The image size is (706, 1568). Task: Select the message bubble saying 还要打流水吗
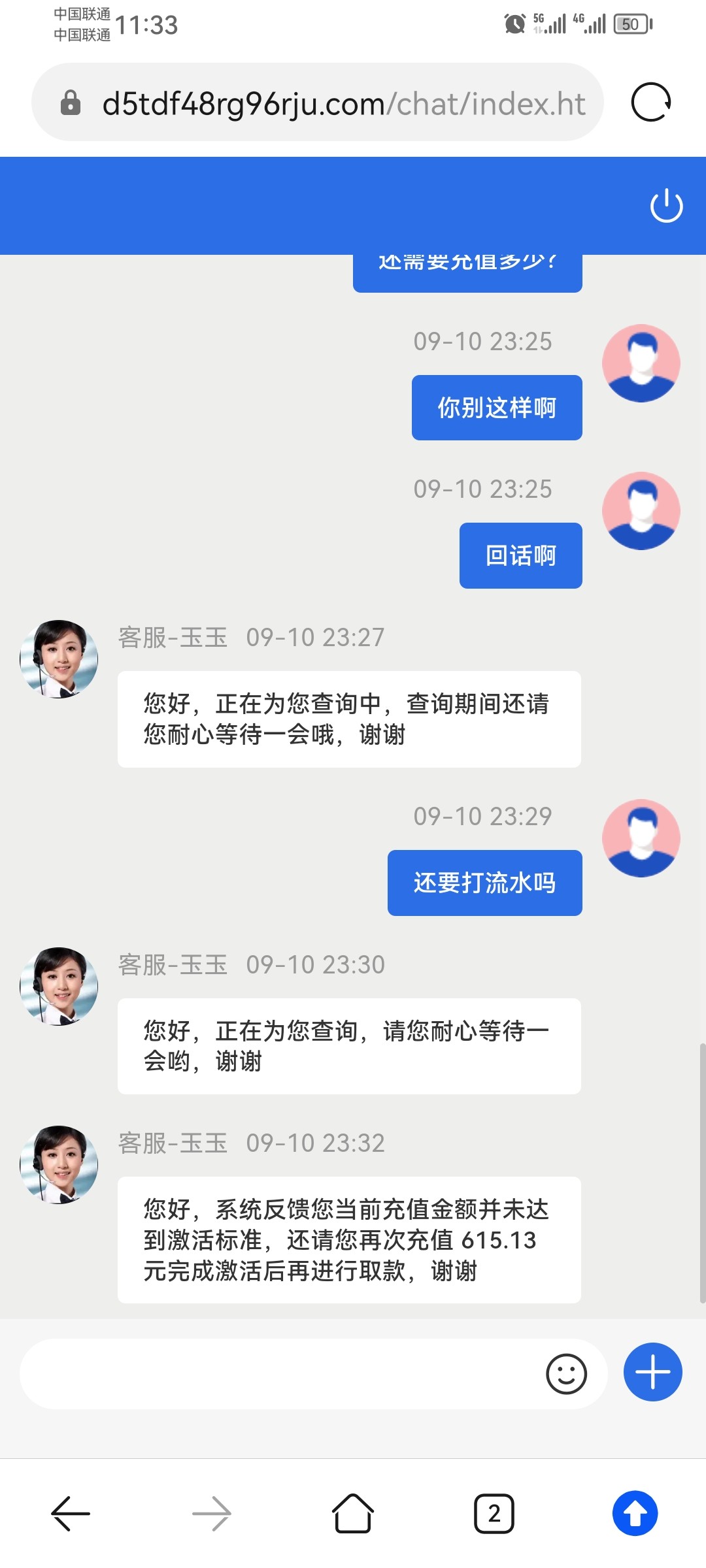(x=484, y=882)
